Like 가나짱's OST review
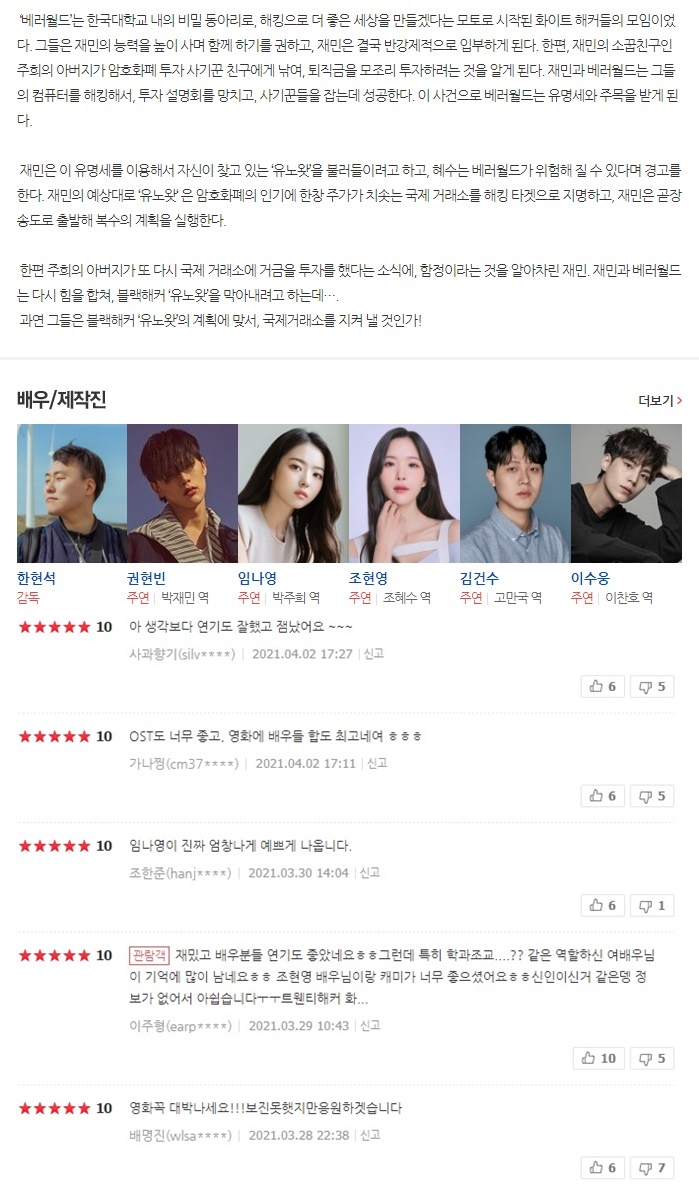 click(x=603, y=796)
